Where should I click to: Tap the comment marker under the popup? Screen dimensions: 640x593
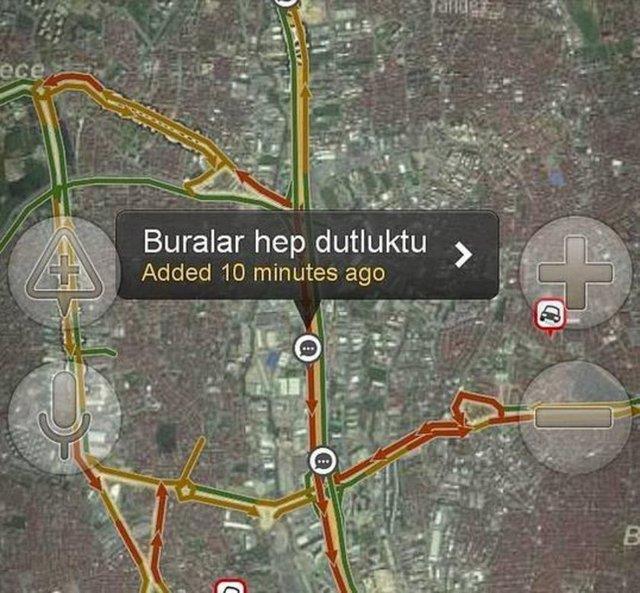point(308,347)
